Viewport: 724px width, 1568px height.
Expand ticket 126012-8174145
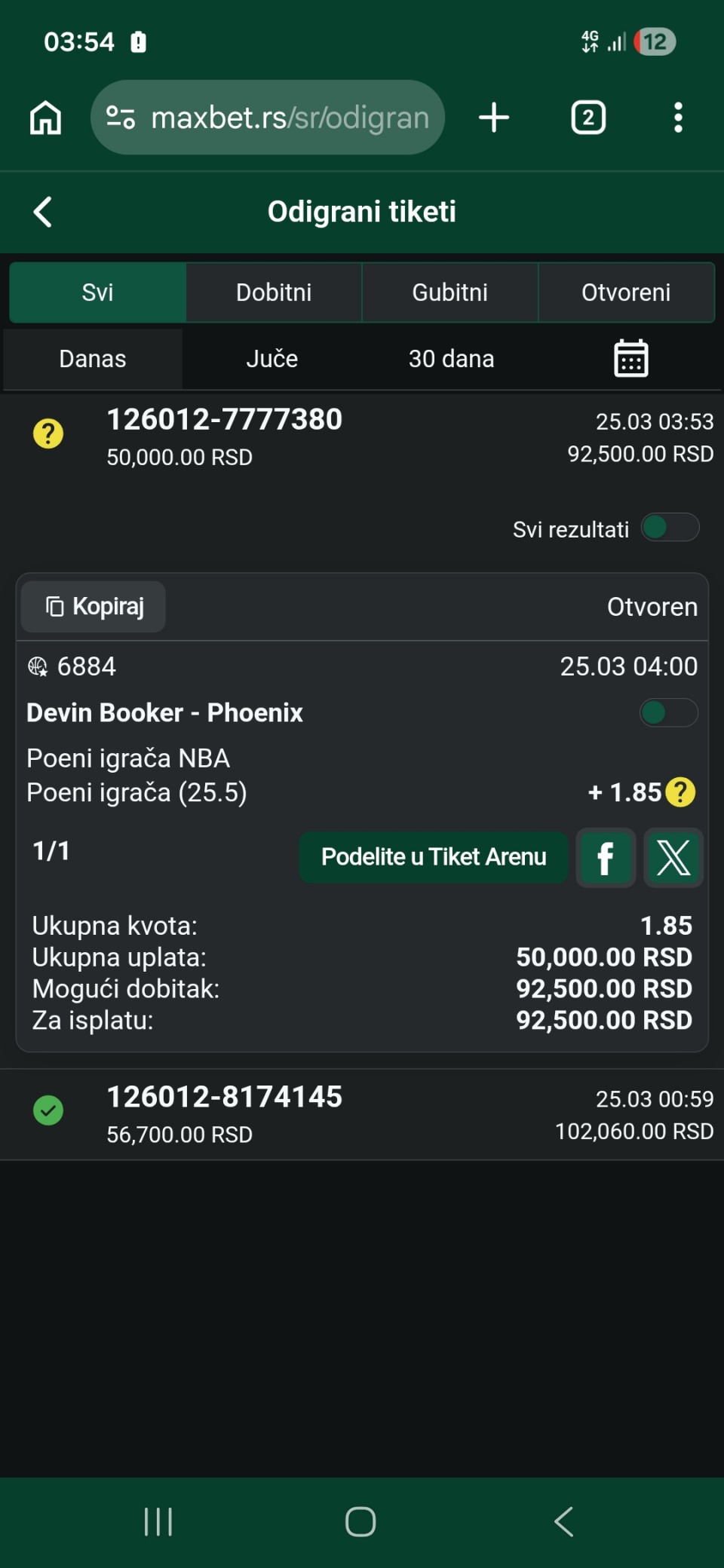[362, 1114]
